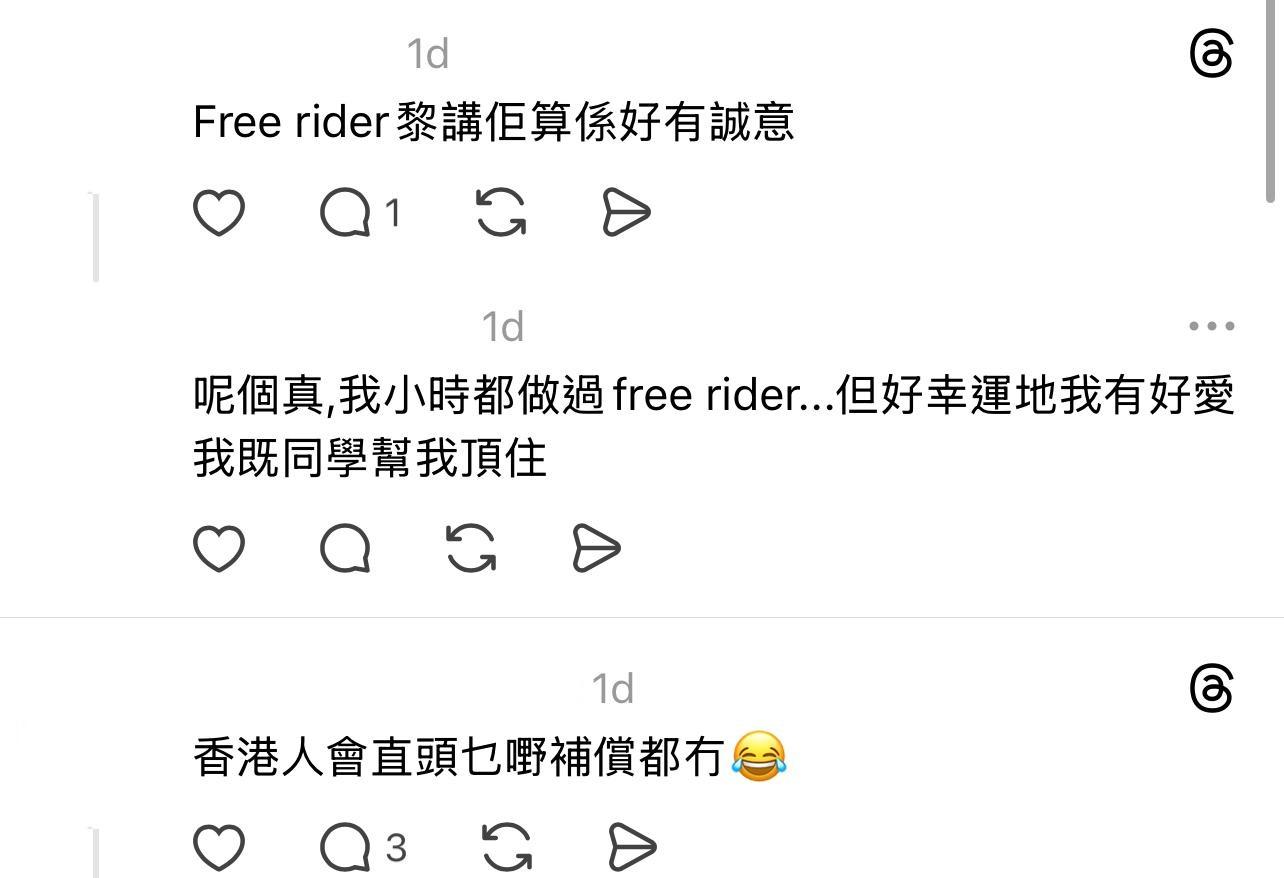Like the '呢個真,我小時' comment

[x=218, y=549]
